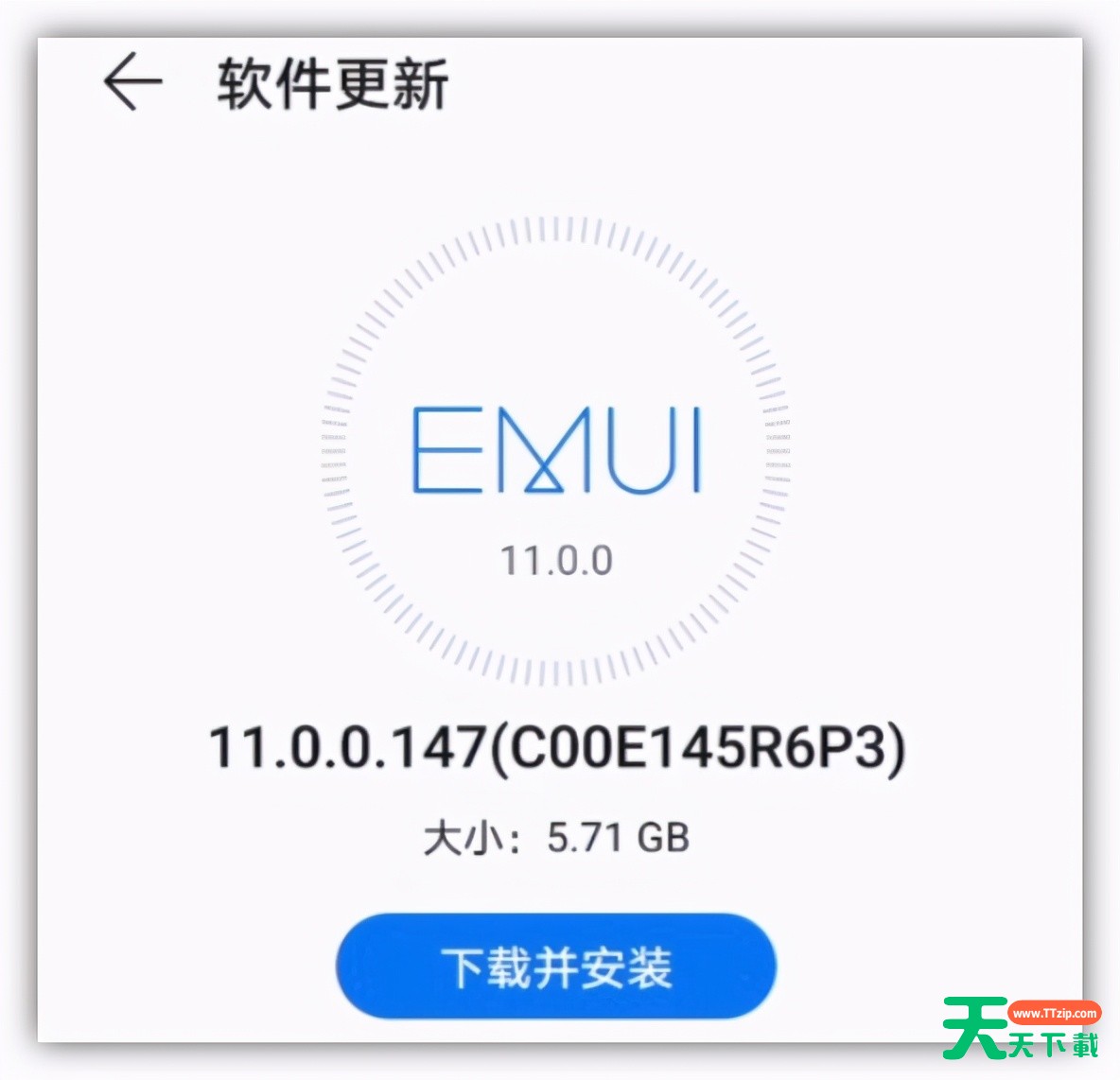
Task: Tap the 下载并安装 button
Action: pos(556,967)
